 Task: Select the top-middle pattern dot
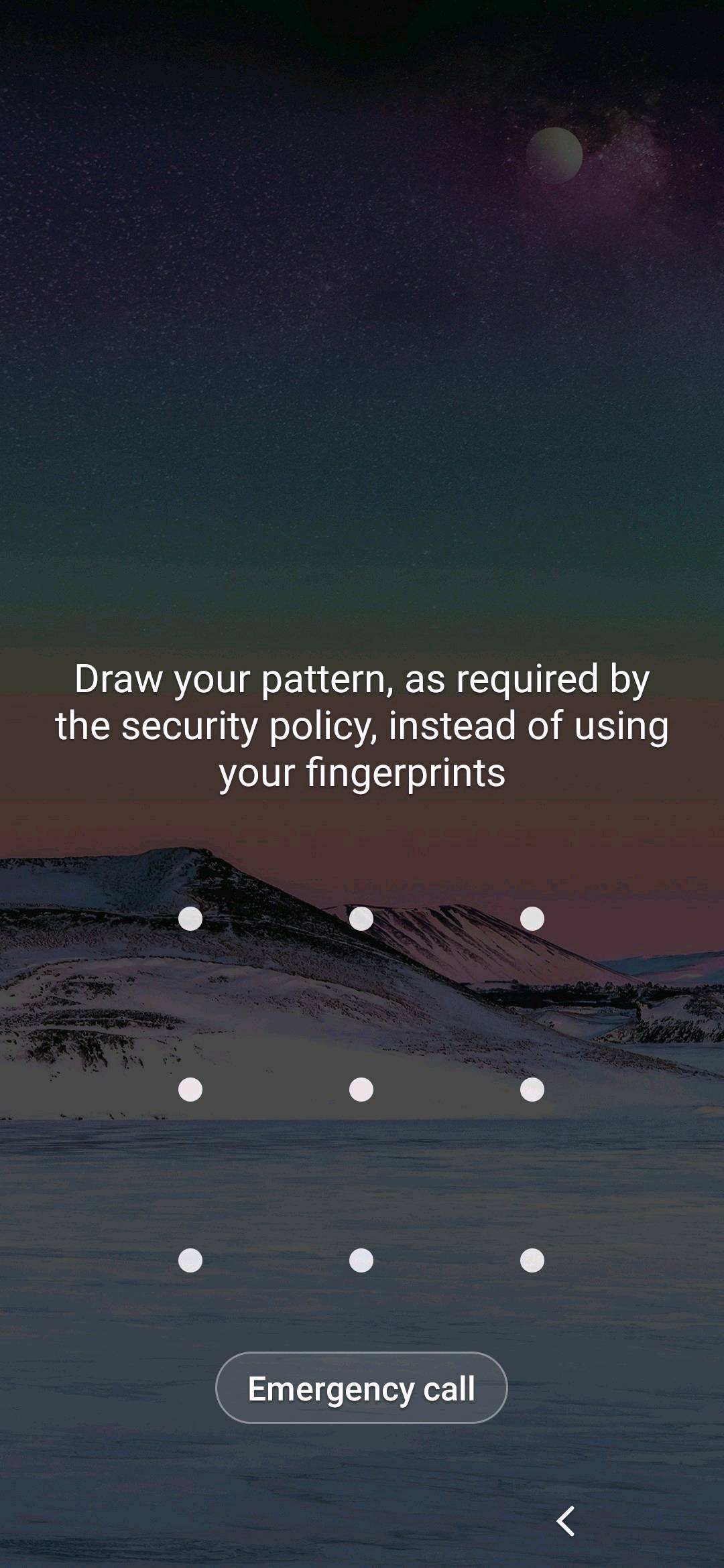[361, 919]
